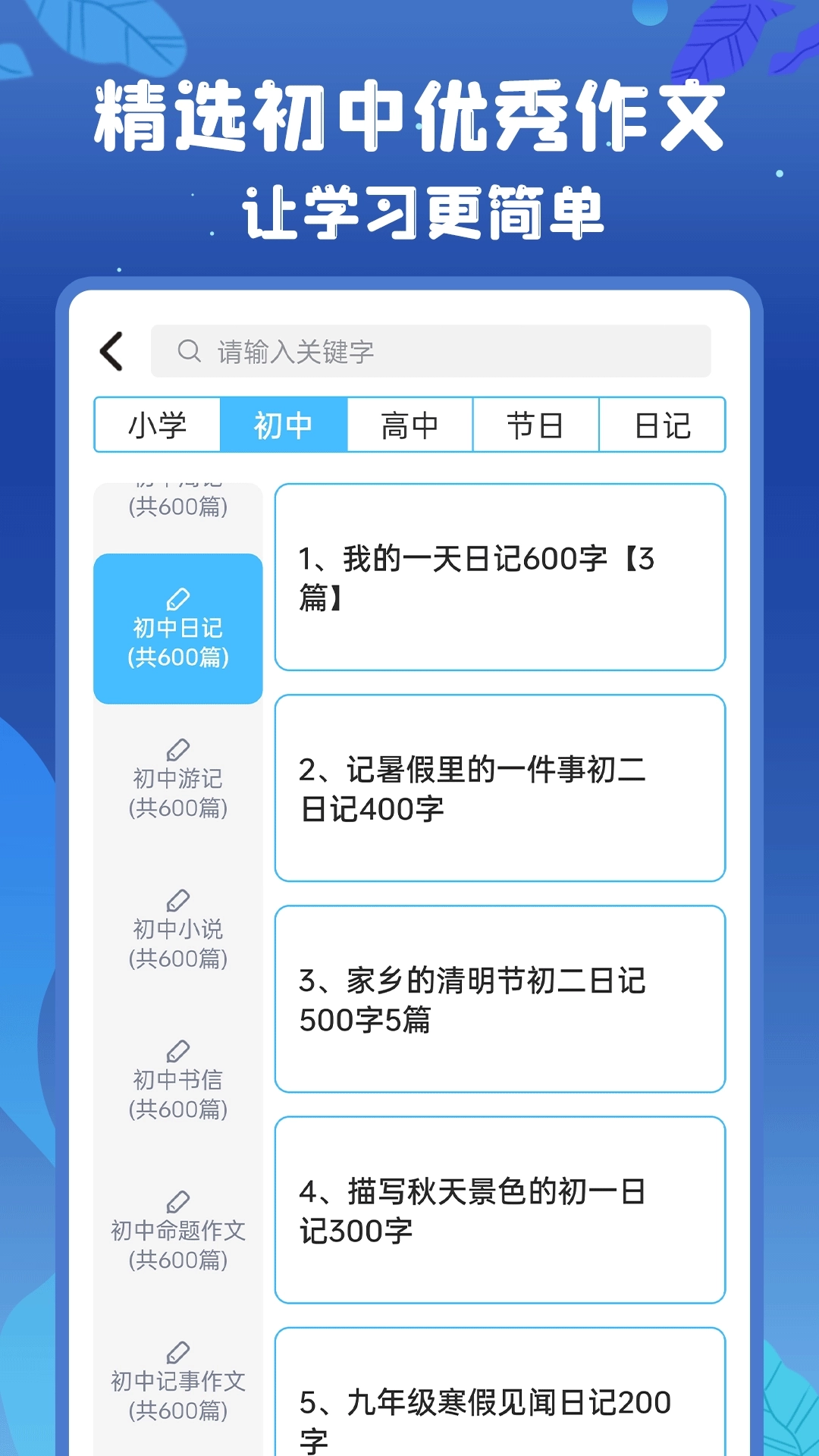The height and width of the screenshot is (1456, 819).
Task: Select the pencil icon beside 初中日记
Action: click(177, 597)
